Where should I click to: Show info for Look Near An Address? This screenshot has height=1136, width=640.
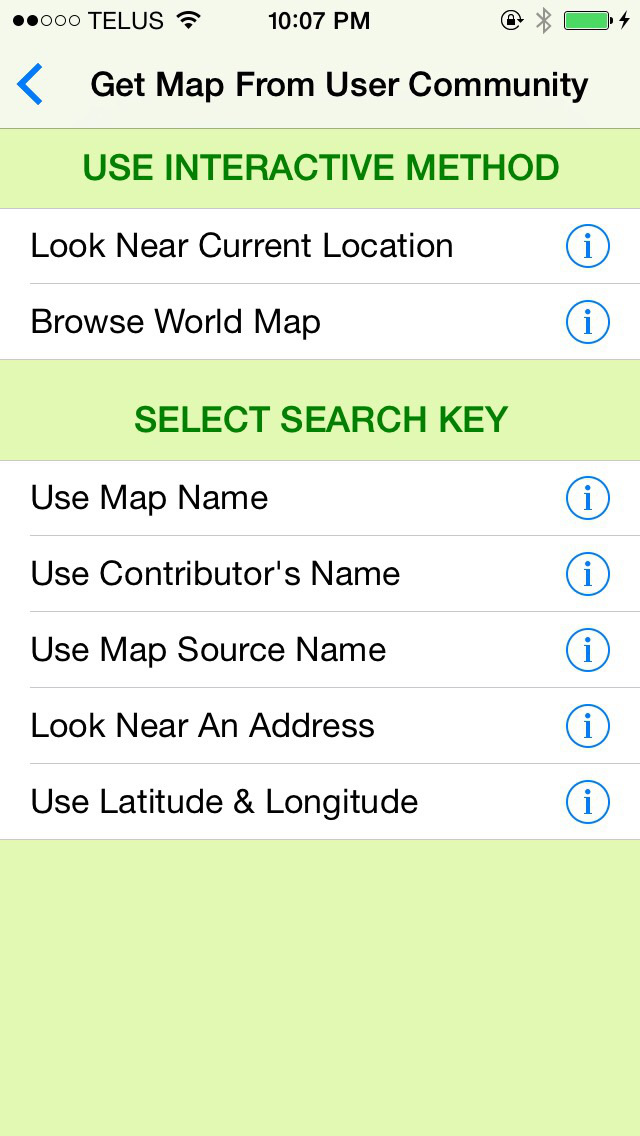tap(587, 726)
